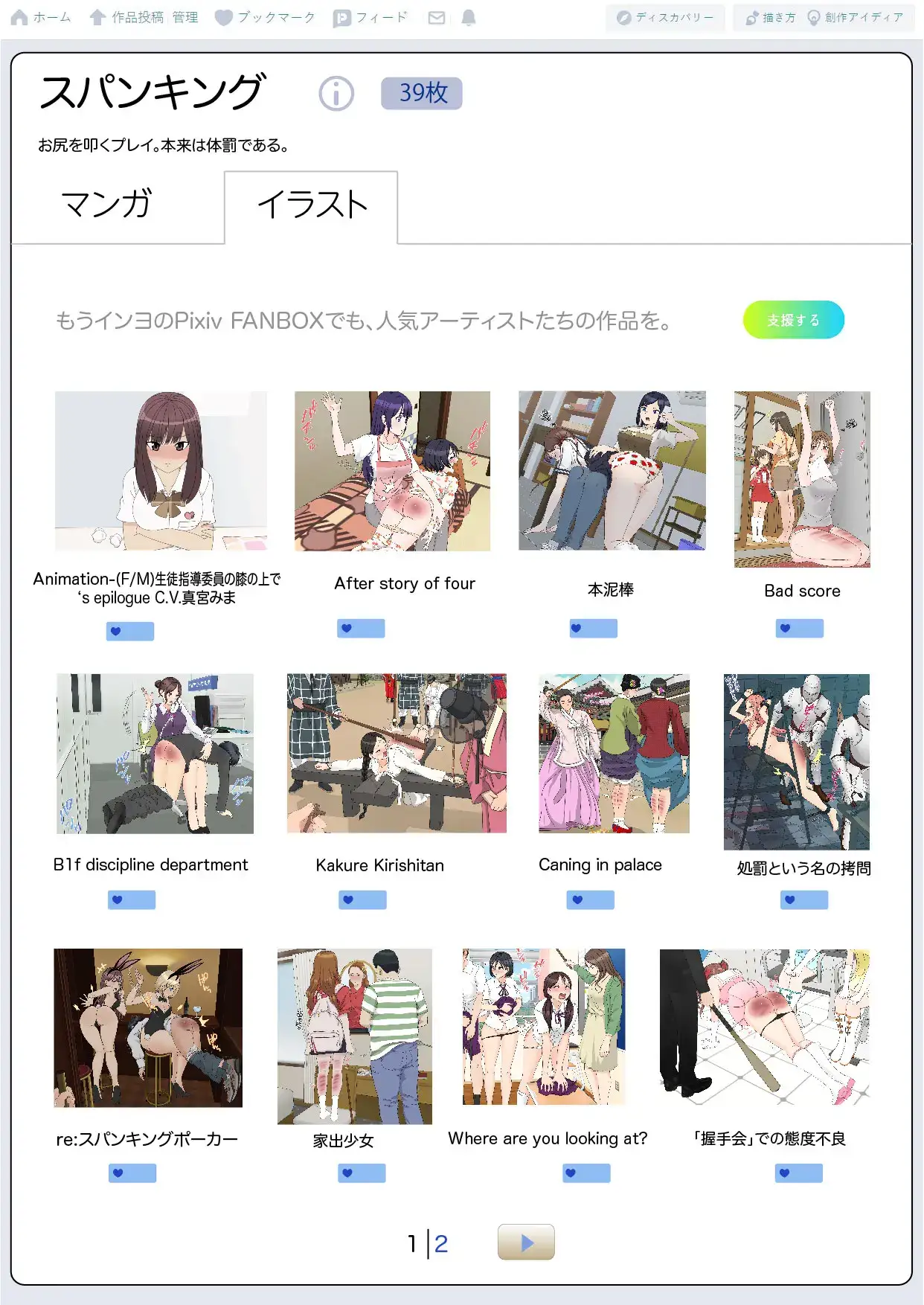Jump to page 2 of results
The height and width of the screenshot is (1305, 924).
point(441,1244)
